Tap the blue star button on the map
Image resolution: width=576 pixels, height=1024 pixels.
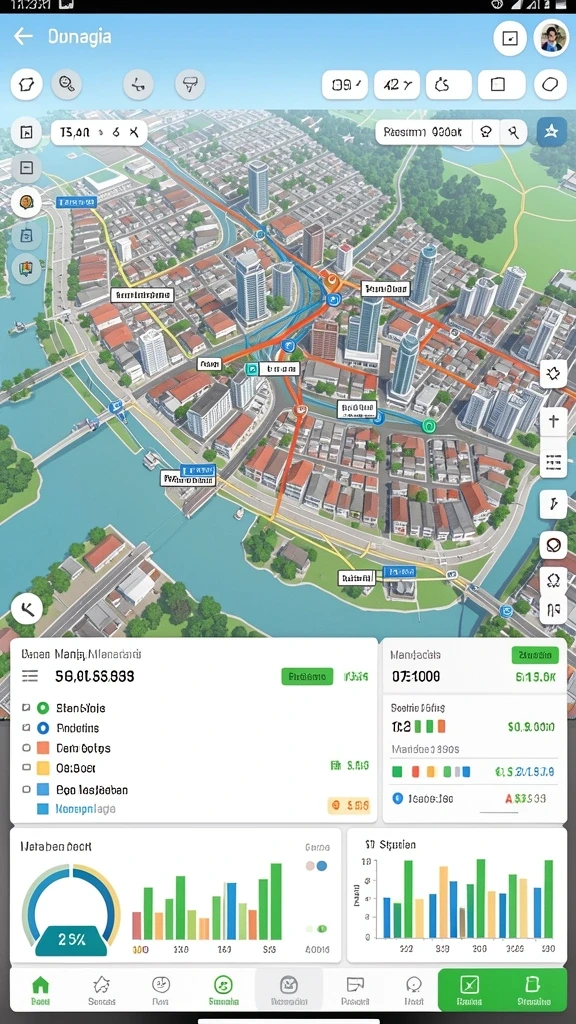(551, 132)
